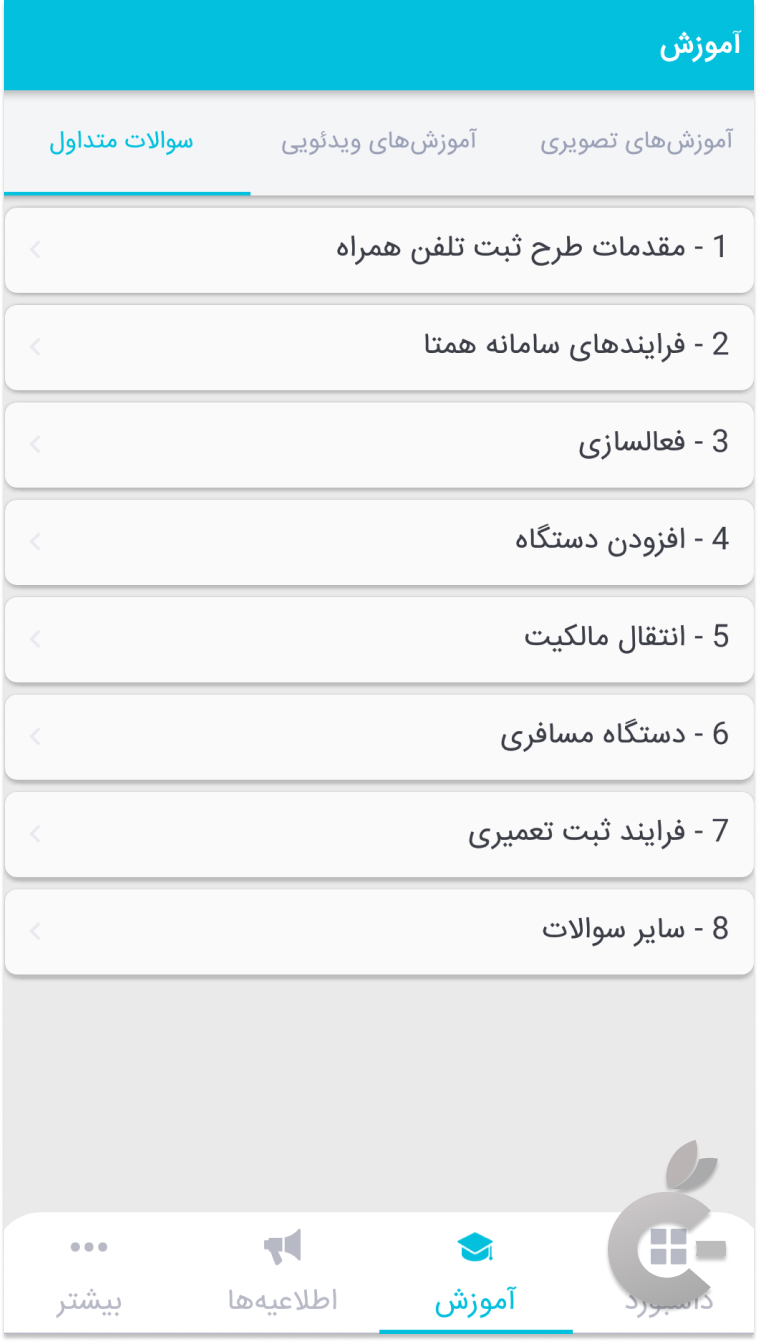The width and height of the screenshot is (758, 1342).
Task: Switch to the سوالات متداول tab
Action: pos(124,142)
